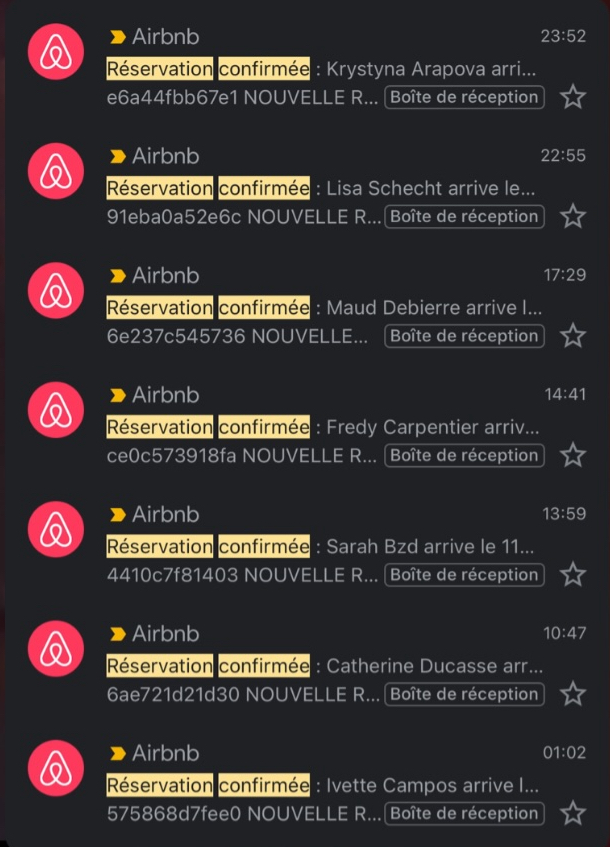Star the Krystyna Arapova email
This screenshot has height=847, width=610.
[x=572, y=97]
